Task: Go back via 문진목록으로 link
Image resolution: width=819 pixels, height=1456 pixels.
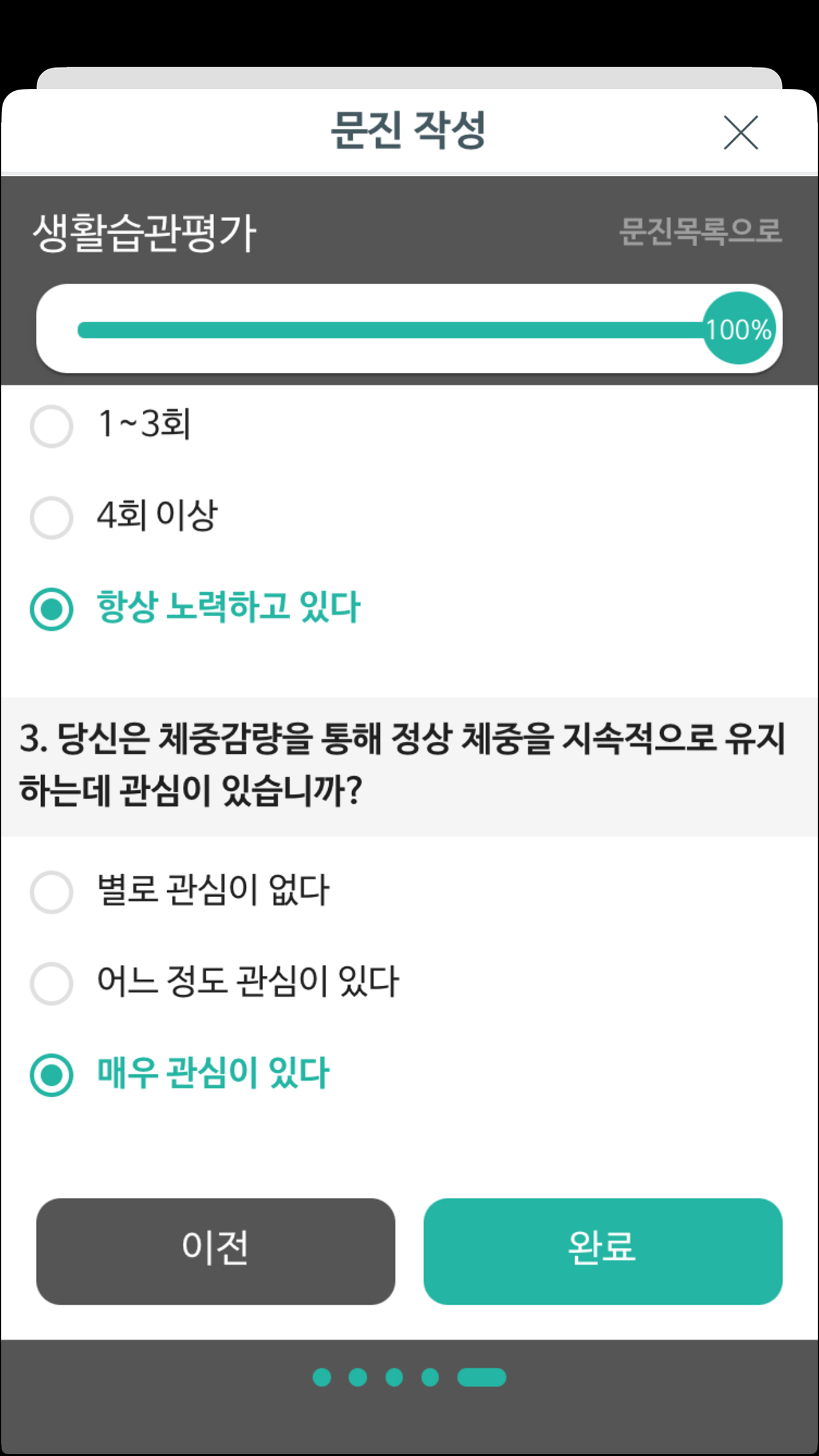Action: coord(700,231)
